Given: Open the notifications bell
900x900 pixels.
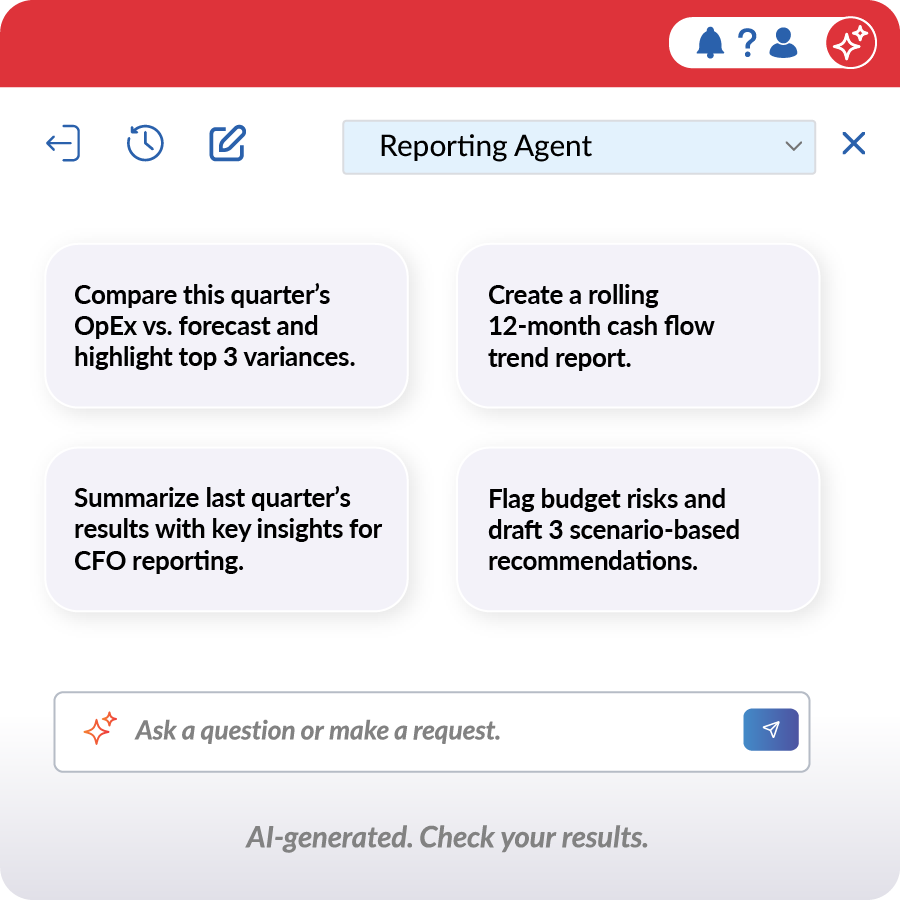Looking at the screenshot, I should (710, 43).
